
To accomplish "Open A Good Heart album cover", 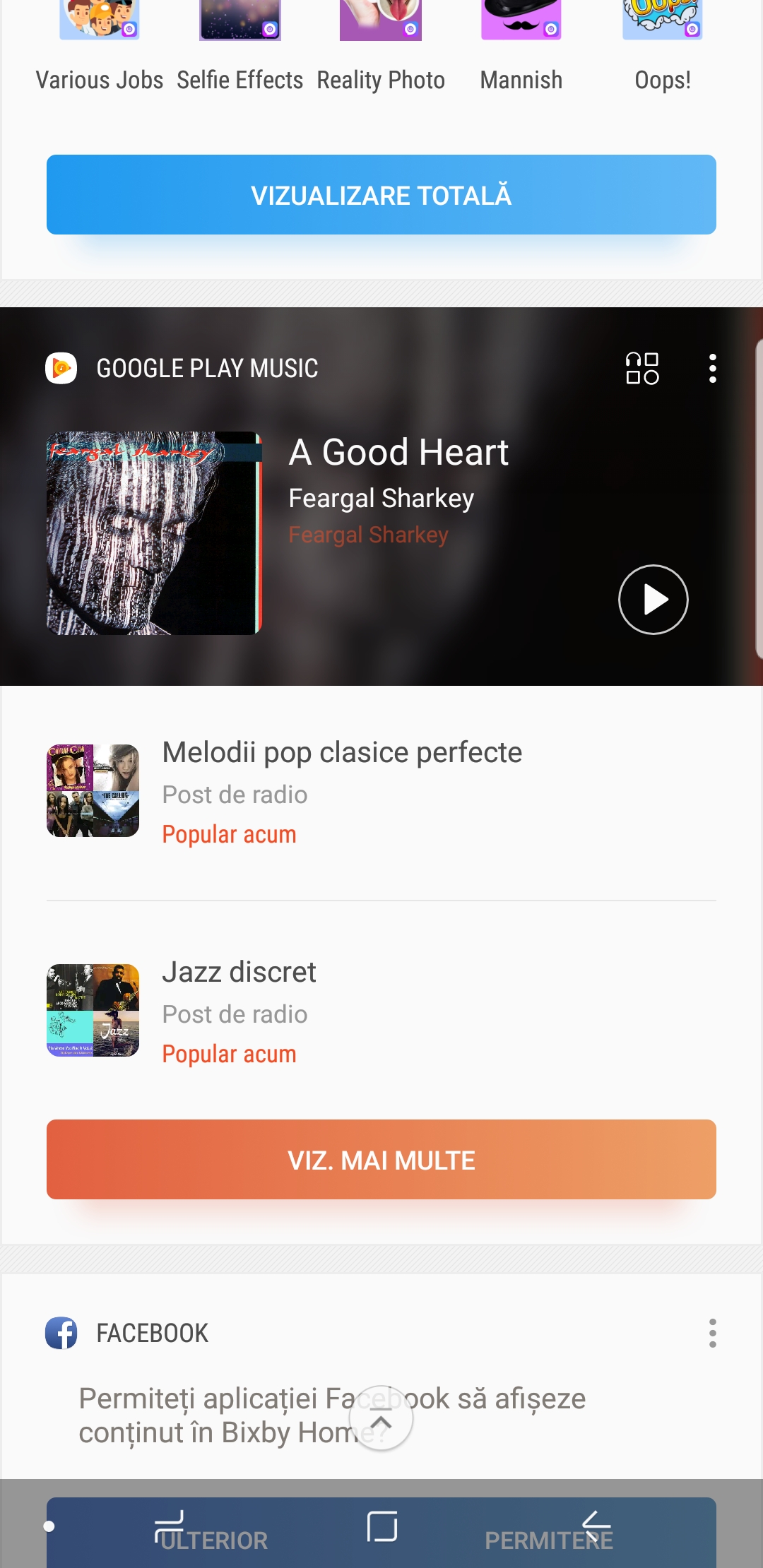I will pos(154,533).
